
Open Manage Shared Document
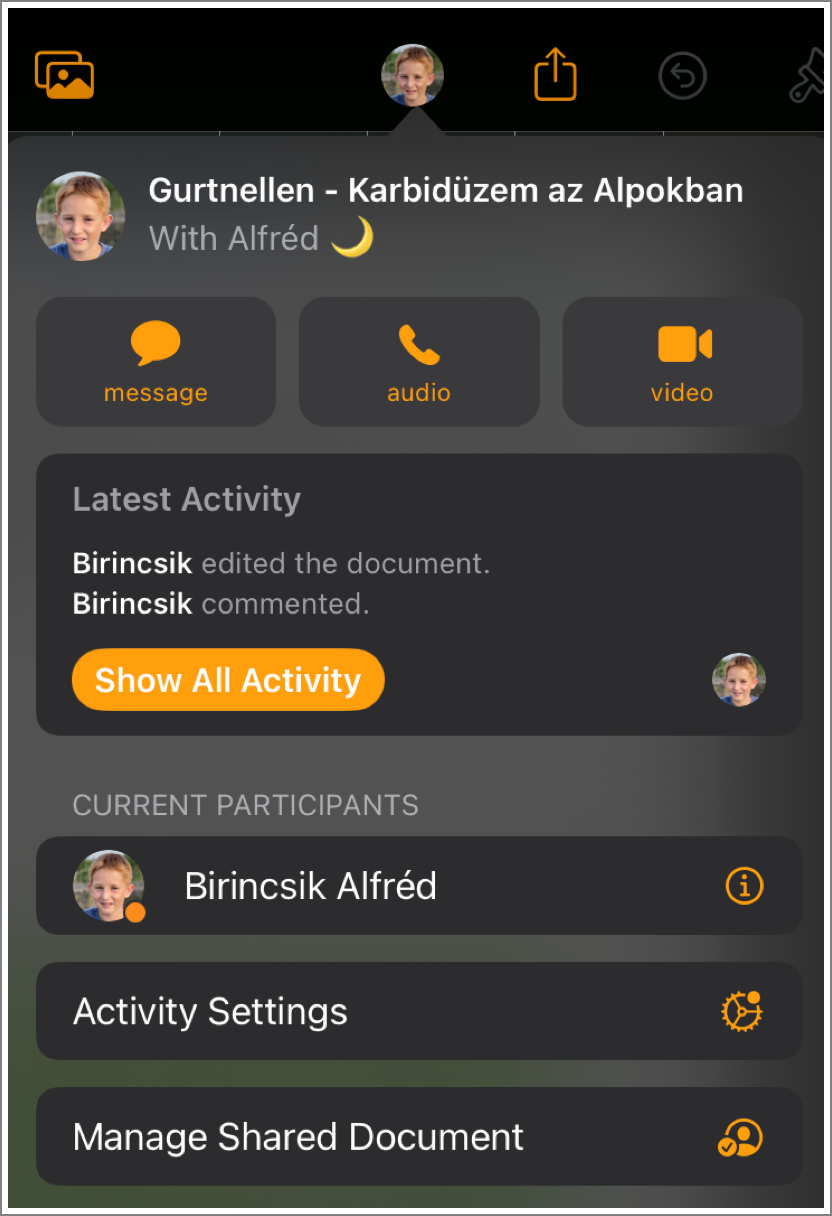(x=419, y=1137)
